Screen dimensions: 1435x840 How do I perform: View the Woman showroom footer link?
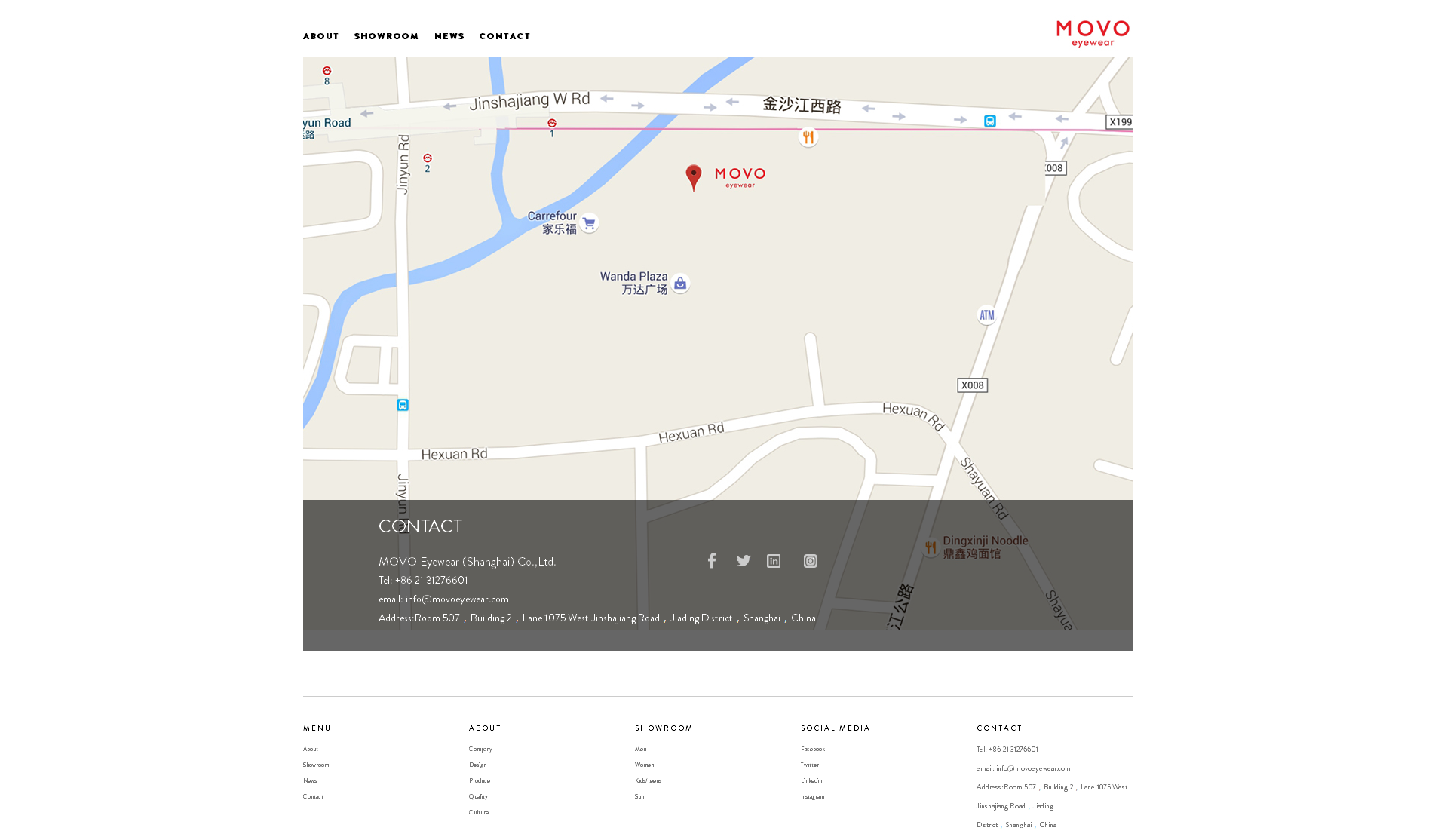click(644, 765)
